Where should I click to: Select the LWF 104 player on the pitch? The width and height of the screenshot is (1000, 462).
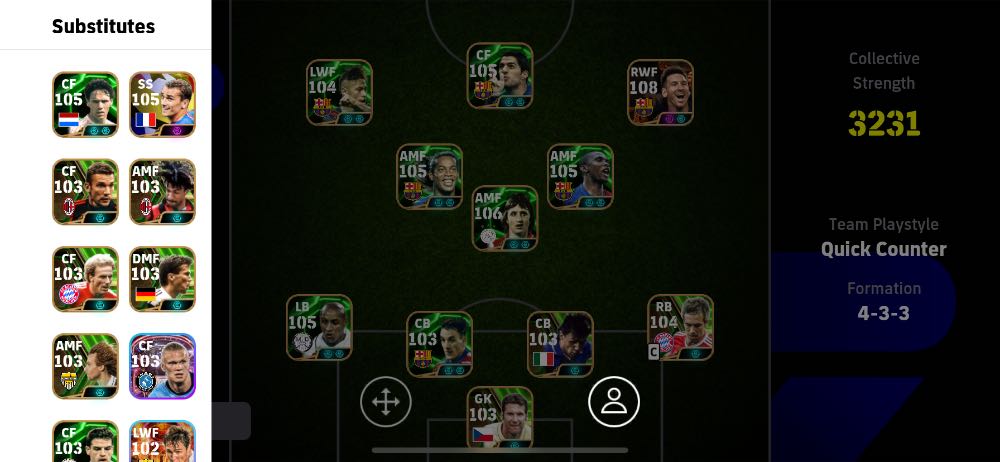[339, 92]
